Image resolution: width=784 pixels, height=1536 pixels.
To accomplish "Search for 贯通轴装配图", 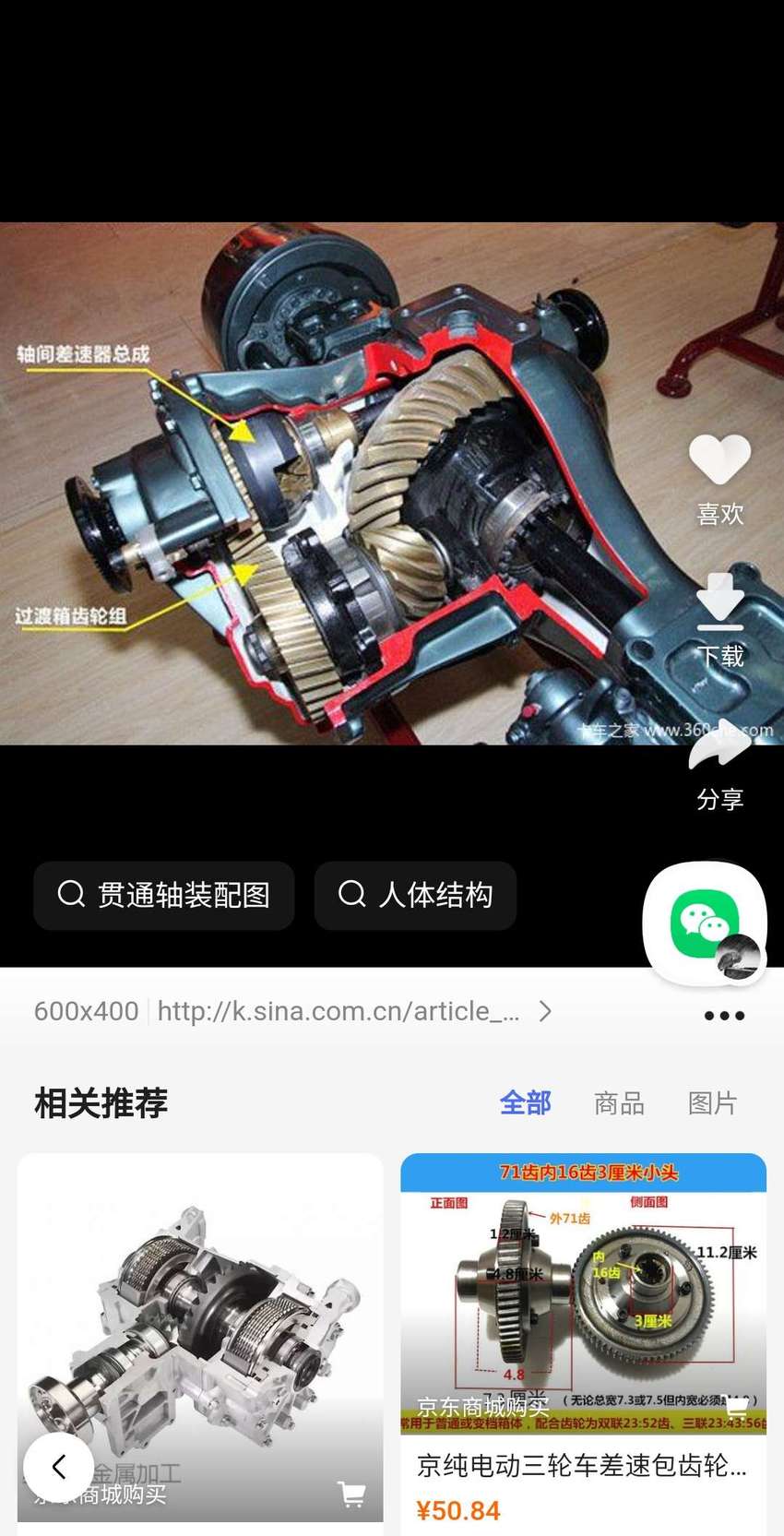I will coord(164,895).
